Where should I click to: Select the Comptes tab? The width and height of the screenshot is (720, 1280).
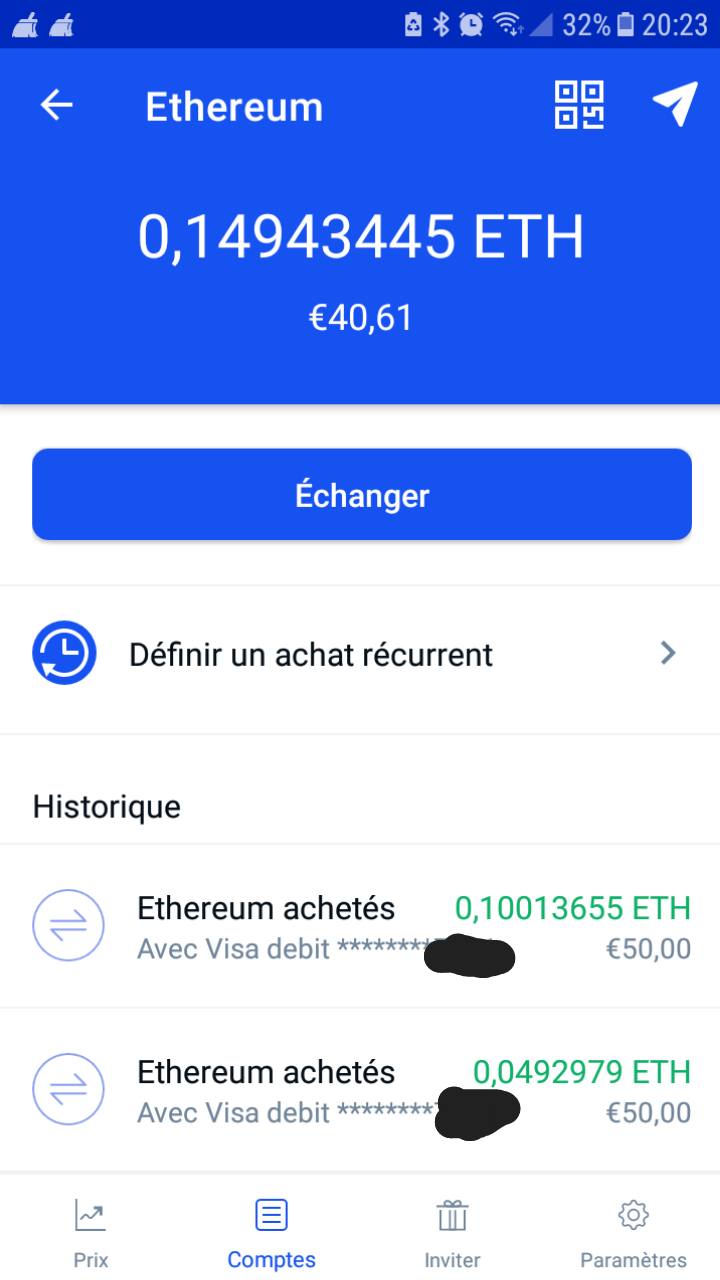[271, 1232]
